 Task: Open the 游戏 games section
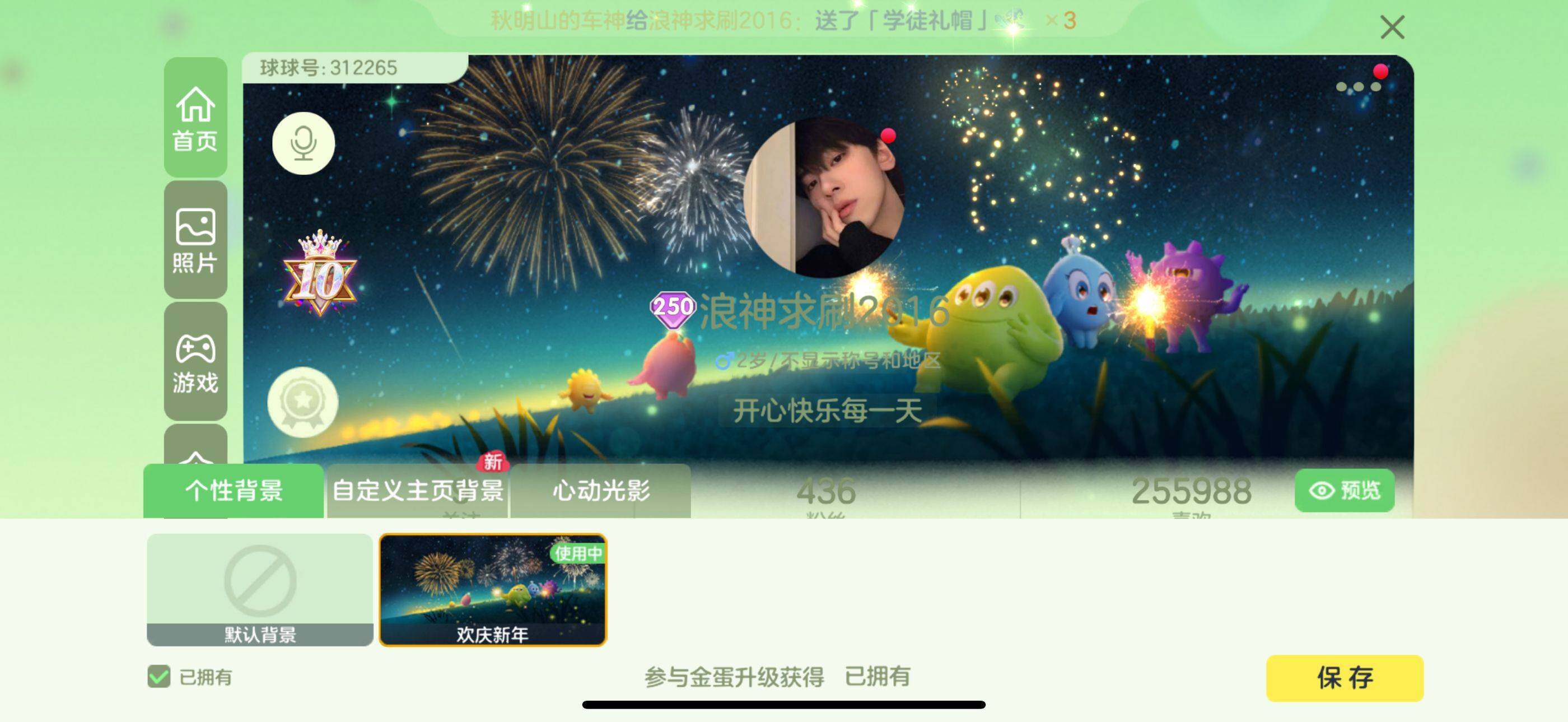pos(195,362)
